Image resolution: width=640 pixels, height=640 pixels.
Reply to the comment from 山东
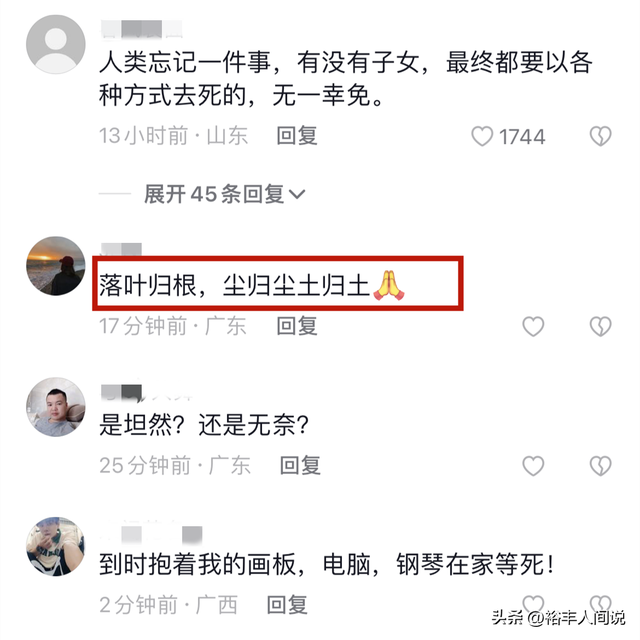[297, 136]
